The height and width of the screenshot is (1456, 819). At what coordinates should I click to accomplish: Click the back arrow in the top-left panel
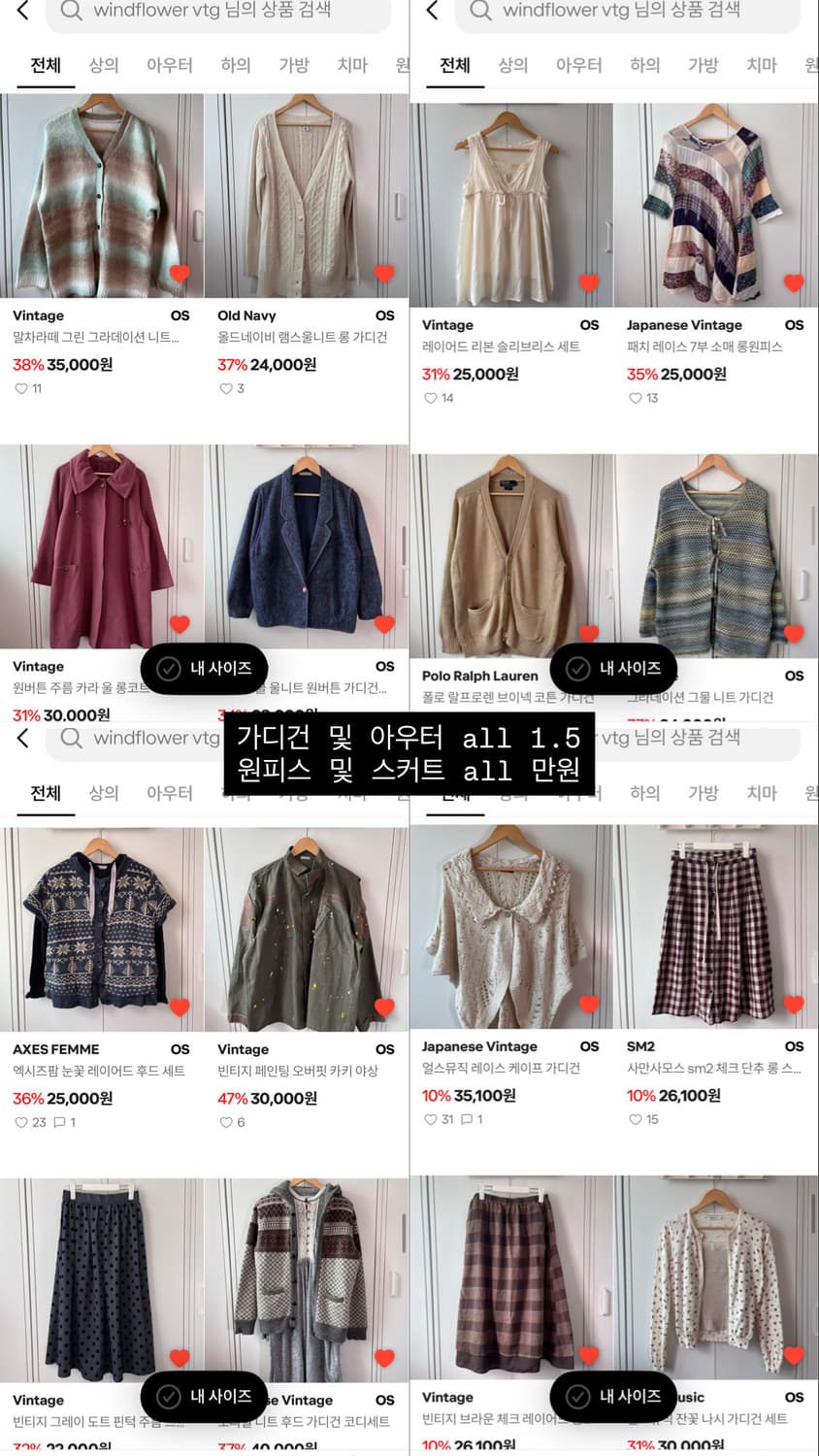pos(21,11)
